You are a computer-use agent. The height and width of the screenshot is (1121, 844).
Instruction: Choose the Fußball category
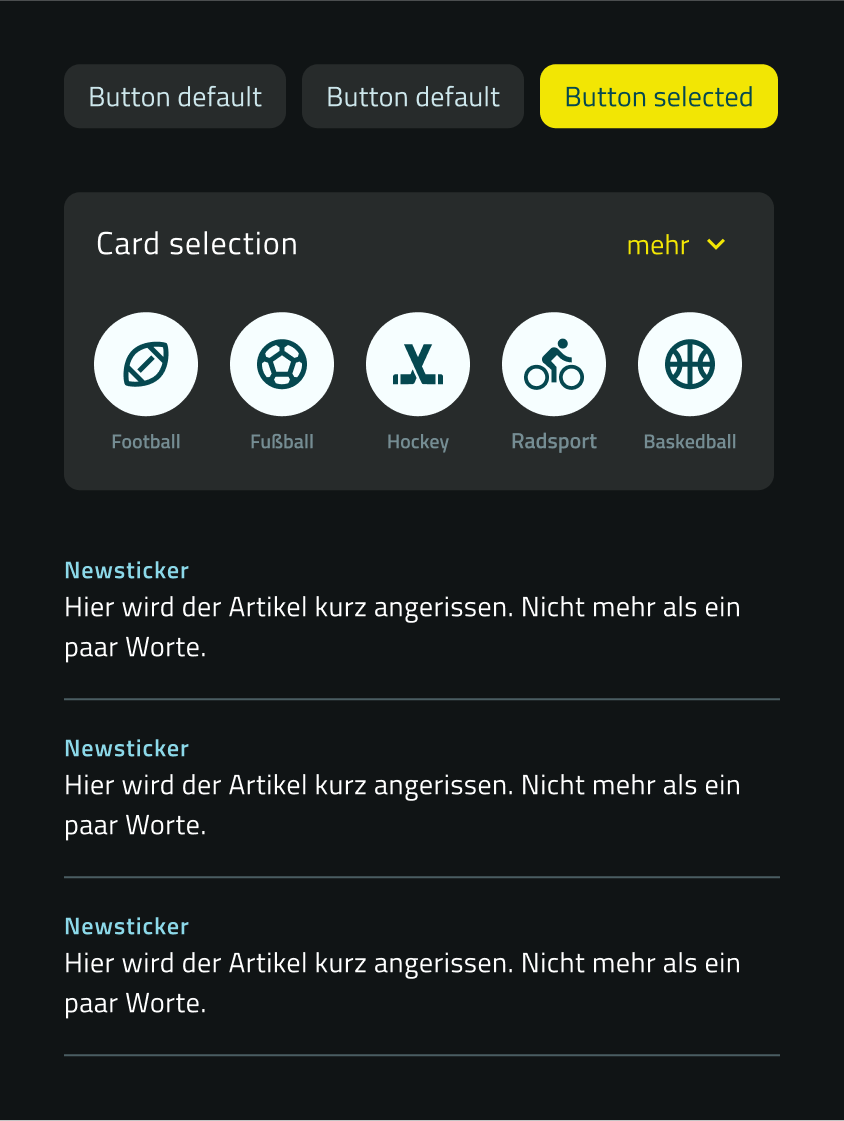point(282,364)
